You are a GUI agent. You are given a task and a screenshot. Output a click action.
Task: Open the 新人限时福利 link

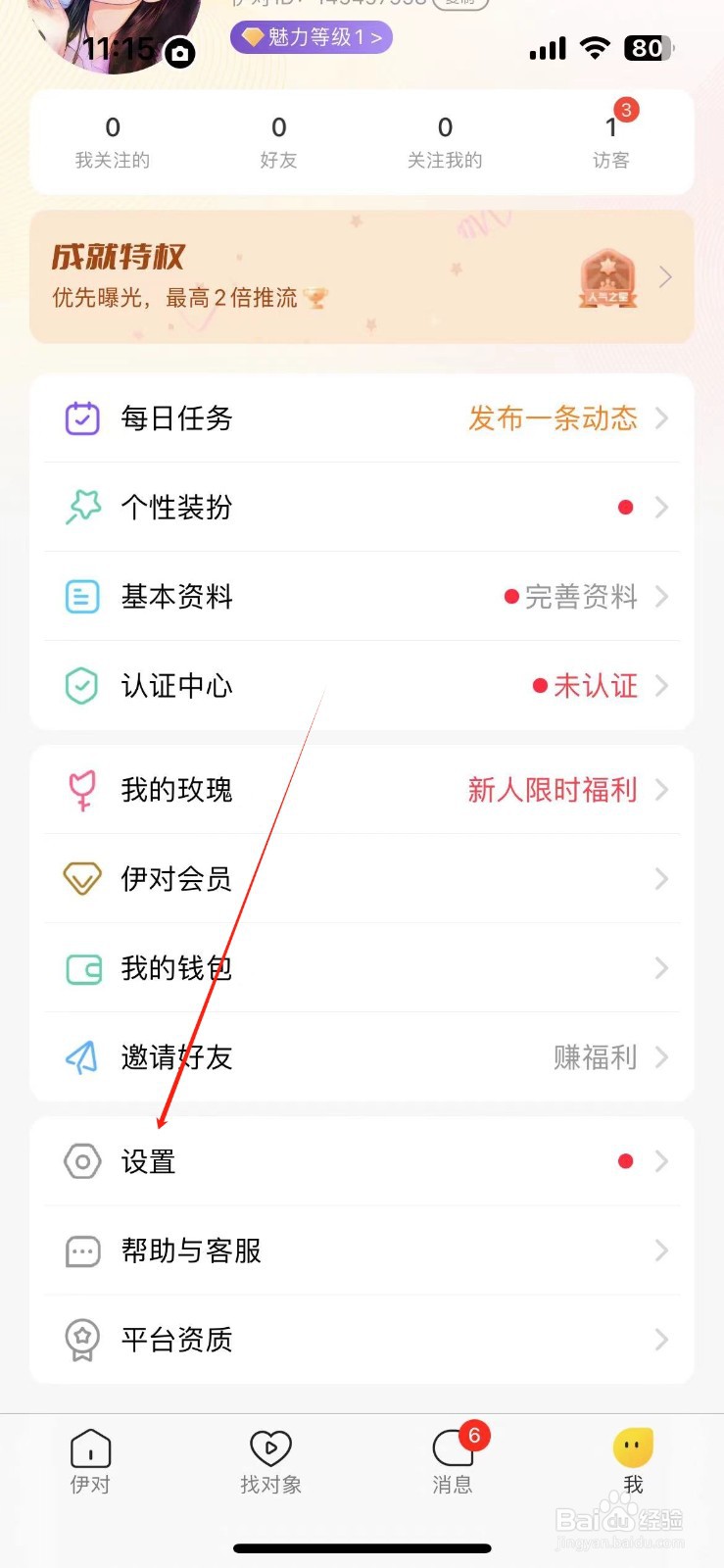click(x=553, y=790)
